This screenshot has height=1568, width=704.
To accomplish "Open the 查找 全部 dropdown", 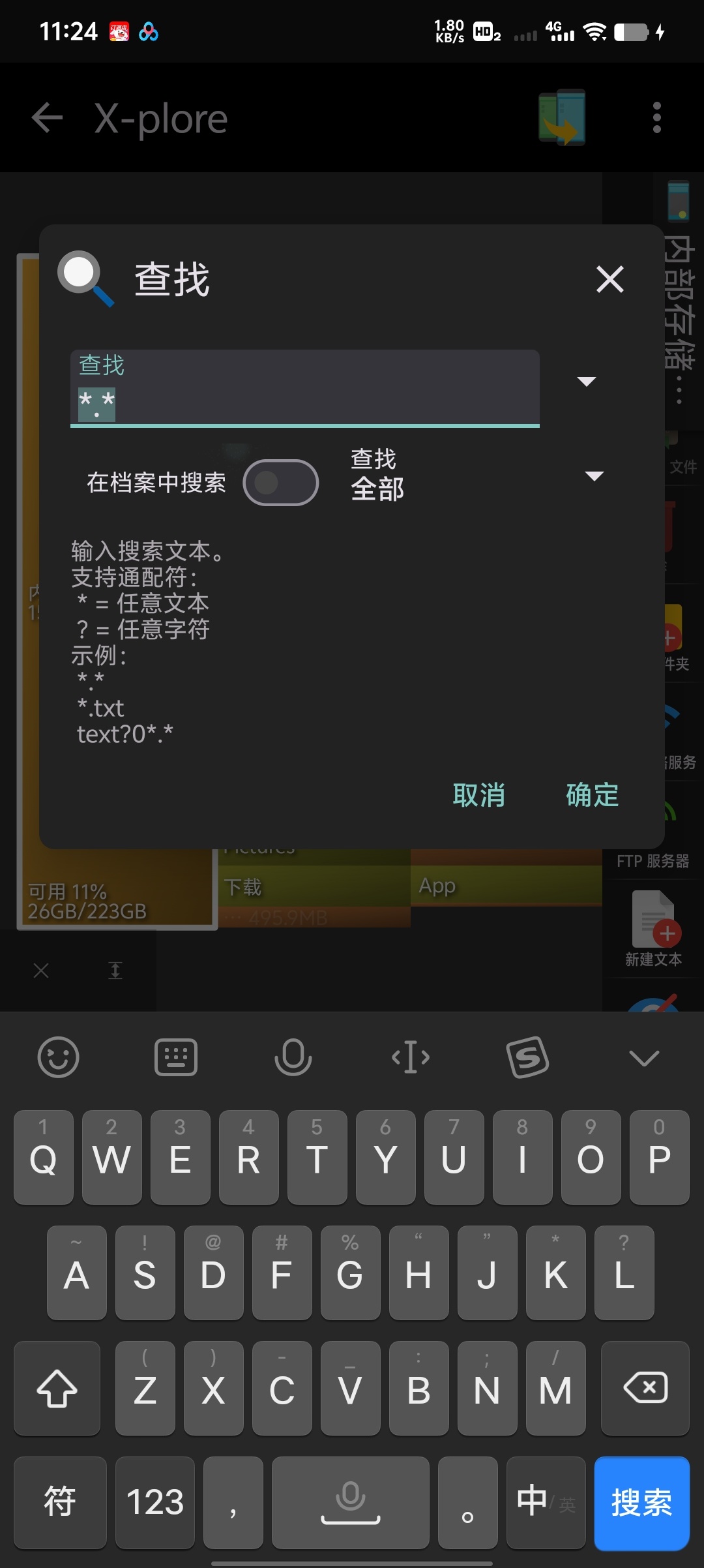I will 594,477.
